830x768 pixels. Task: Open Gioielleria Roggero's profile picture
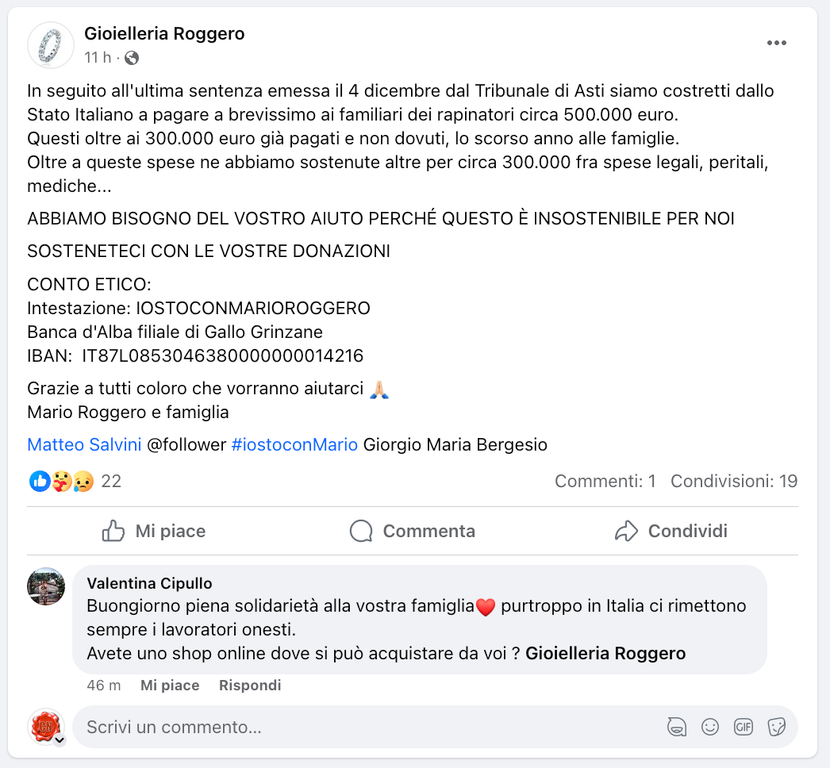pyautogui.click(x=50, y=45)
